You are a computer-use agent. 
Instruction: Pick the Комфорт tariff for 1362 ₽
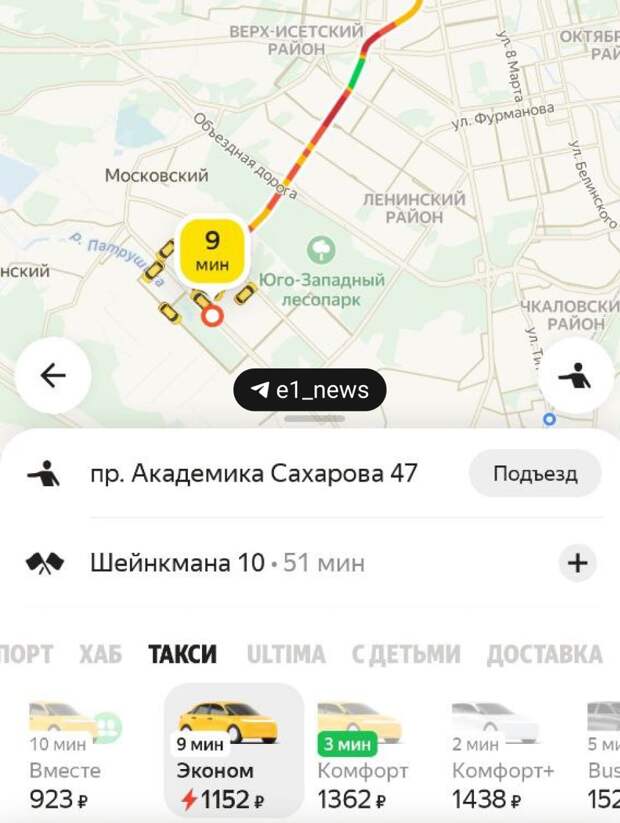[362, 760]
